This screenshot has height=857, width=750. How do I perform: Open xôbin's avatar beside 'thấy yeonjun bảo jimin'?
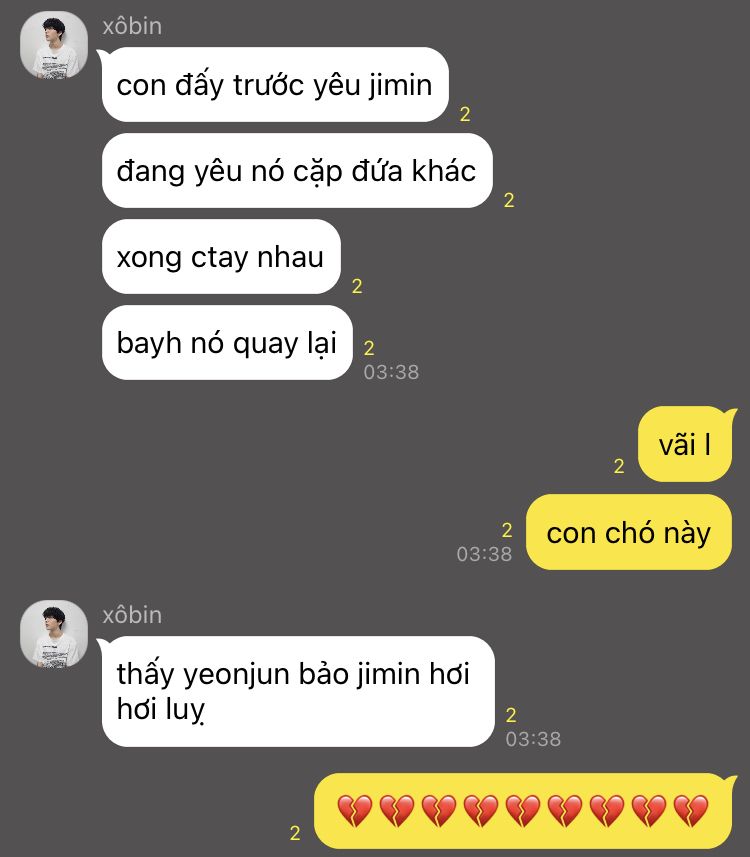(54, 634)
